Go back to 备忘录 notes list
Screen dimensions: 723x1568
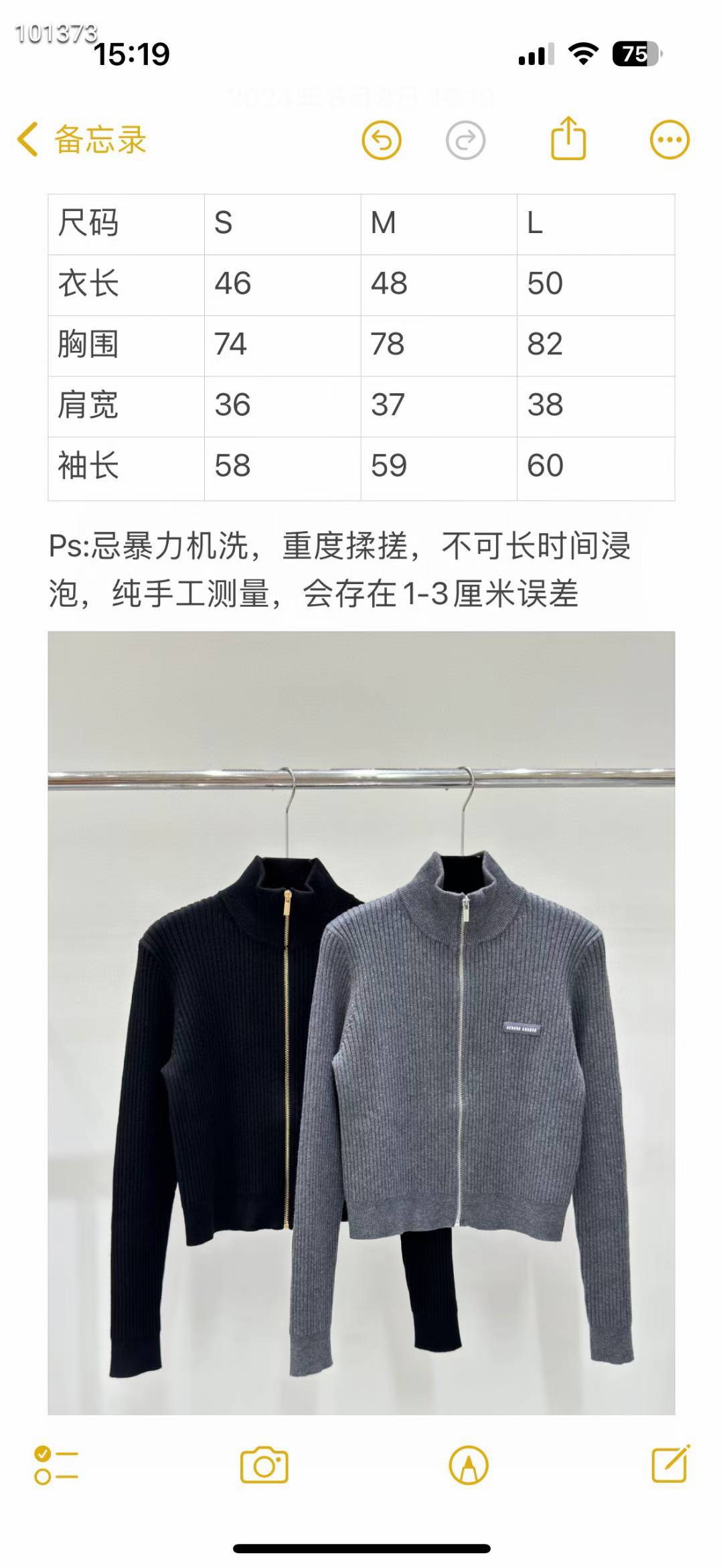point(82,140)
